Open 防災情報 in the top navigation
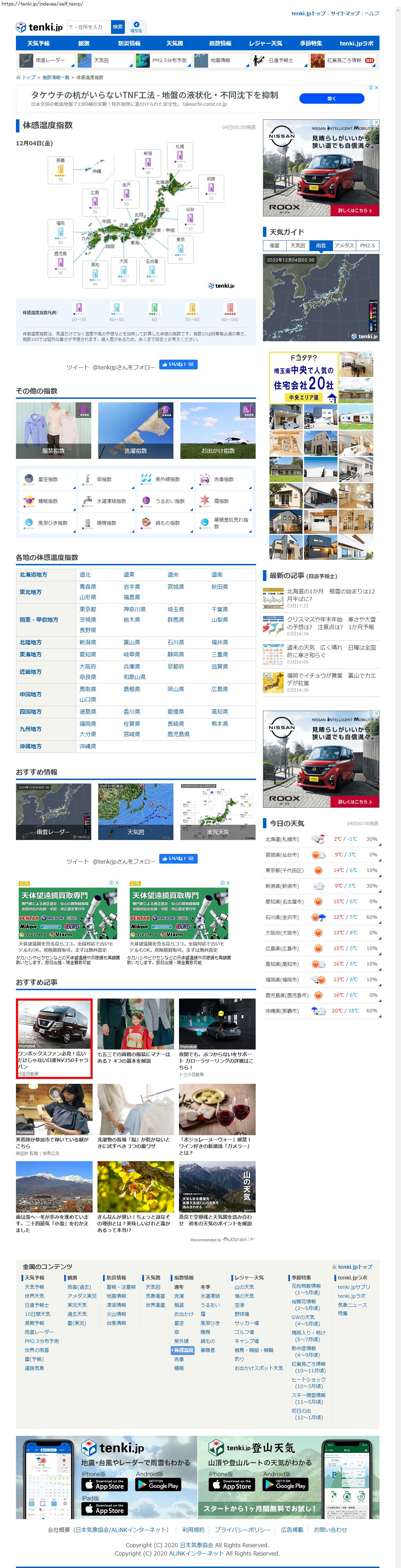Image resolution: width=401 pixels, height=1568 pixels. click(129, 44)
